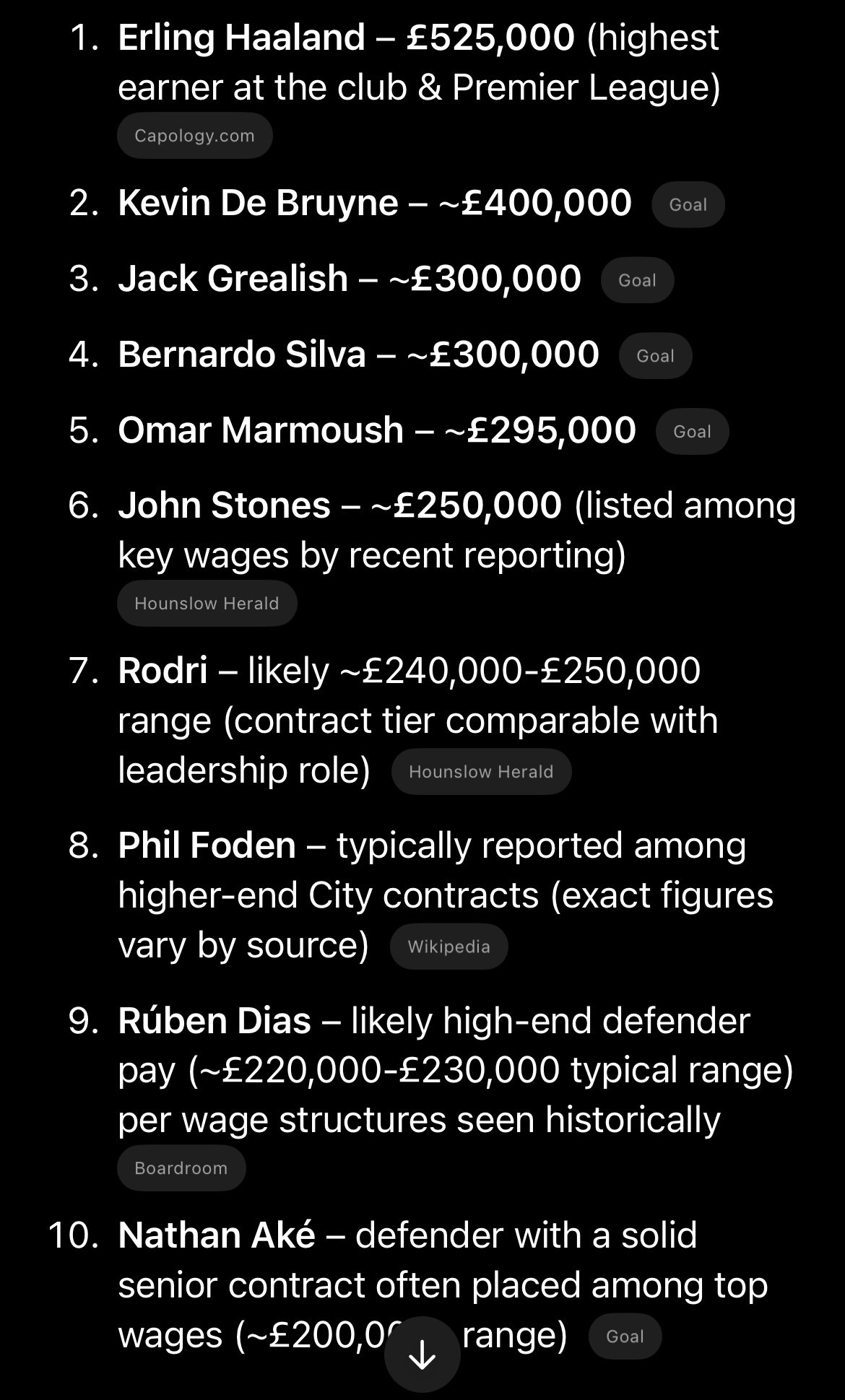Open the Hounslow Herald citation for Rodri
The height and width of the screenshot is (1400, 845).
(481, 772)
